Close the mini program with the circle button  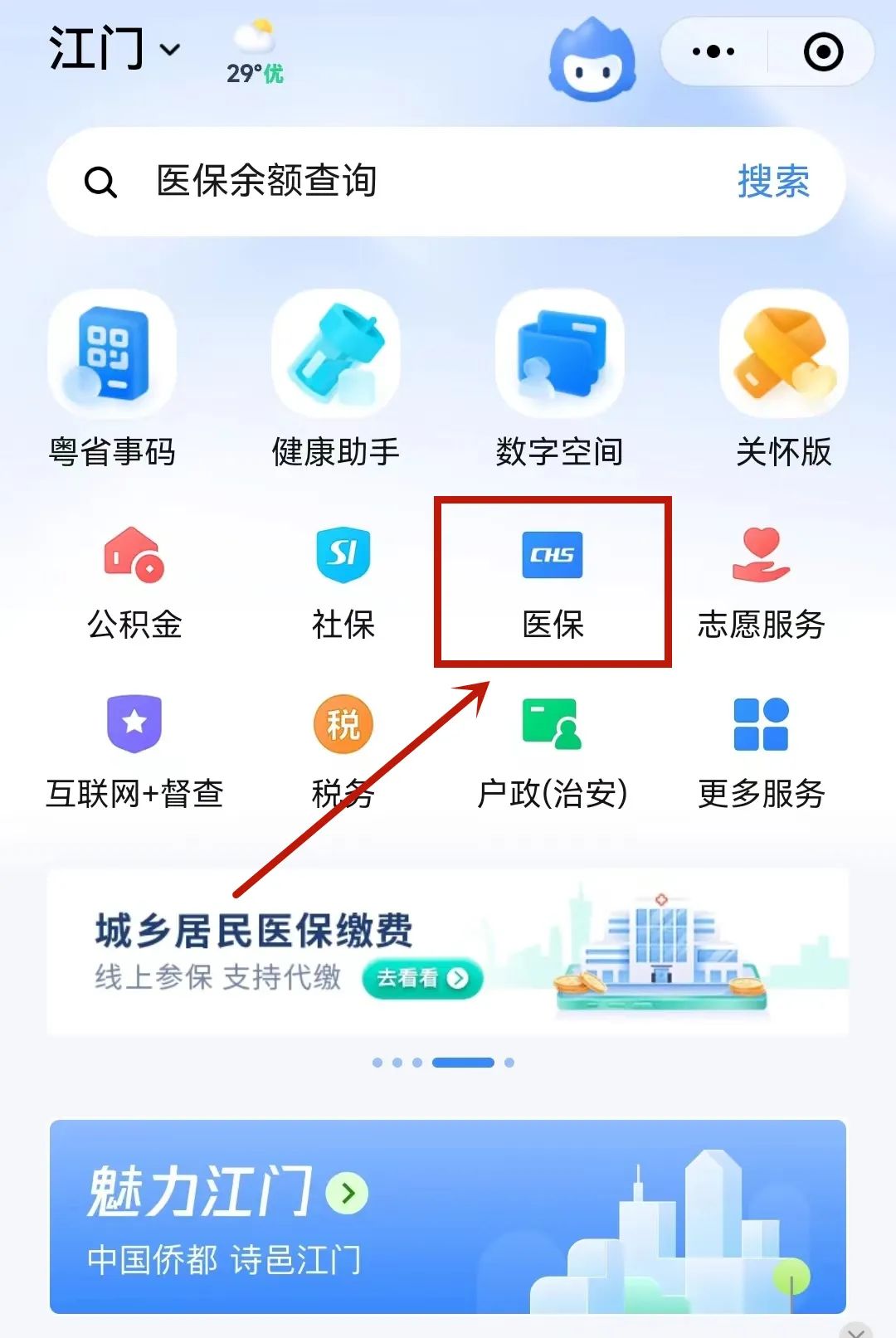[x=823, y=51]
